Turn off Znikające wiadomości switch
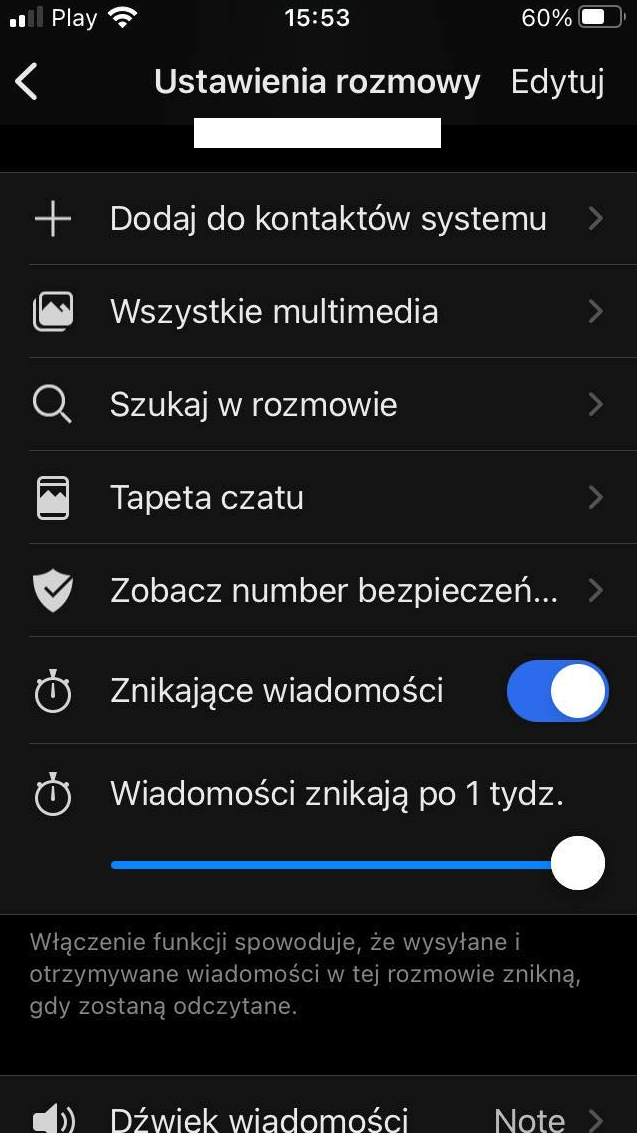This screenshot has width=637, height=1133. [557, 691]
